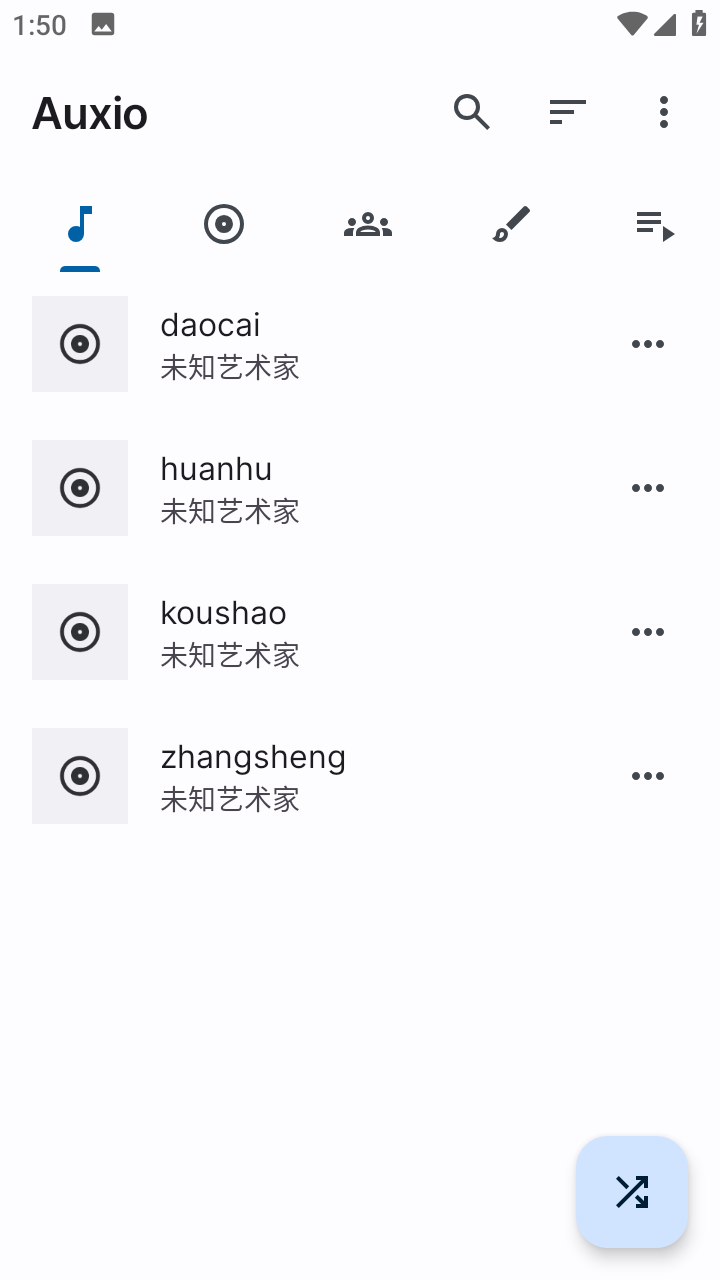This screenshot has height=1280, width=720.
Task: Tap the battery status icon
Action: 699,24
